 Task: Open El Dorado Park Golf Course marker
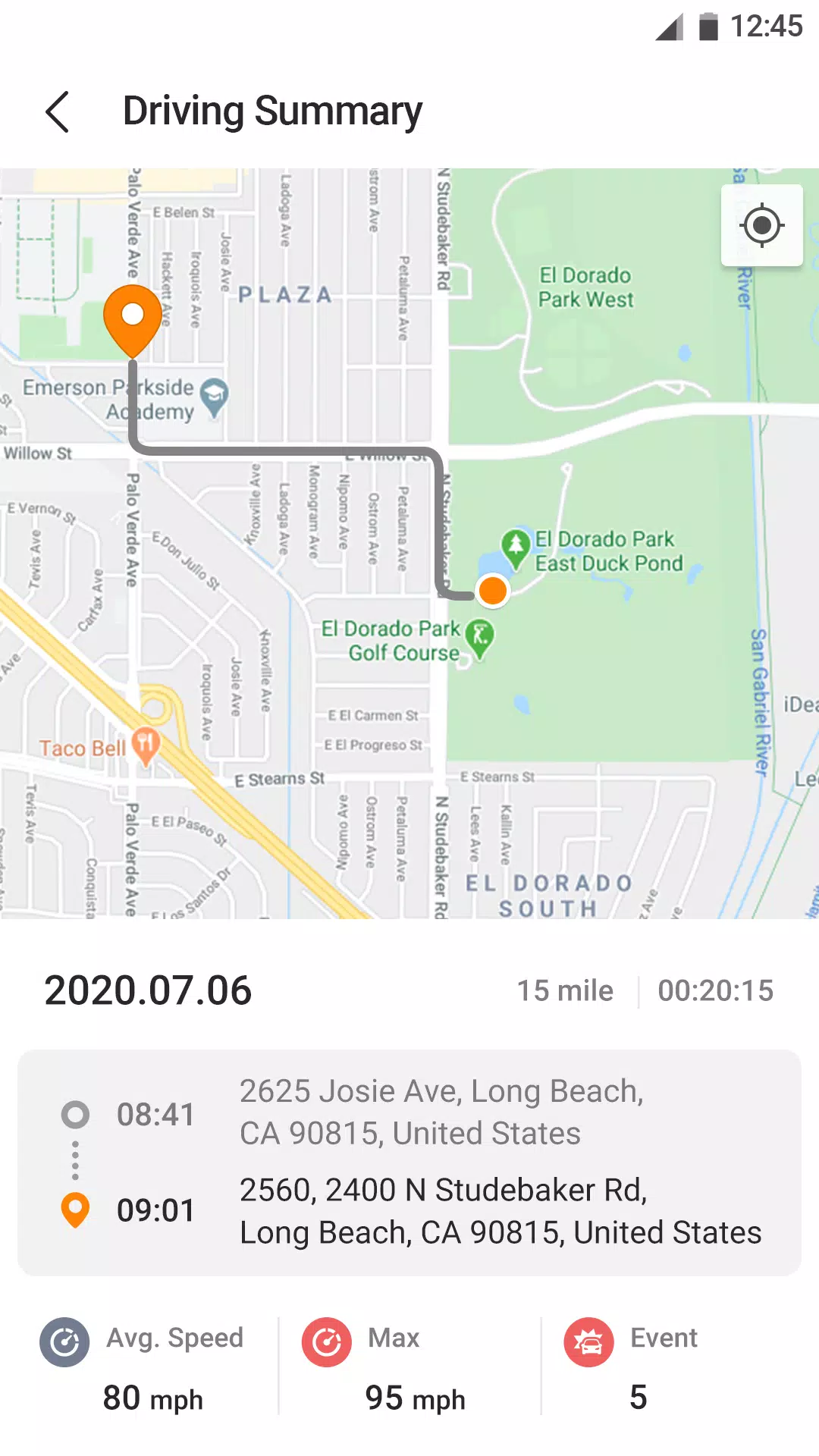pos(479,637)
